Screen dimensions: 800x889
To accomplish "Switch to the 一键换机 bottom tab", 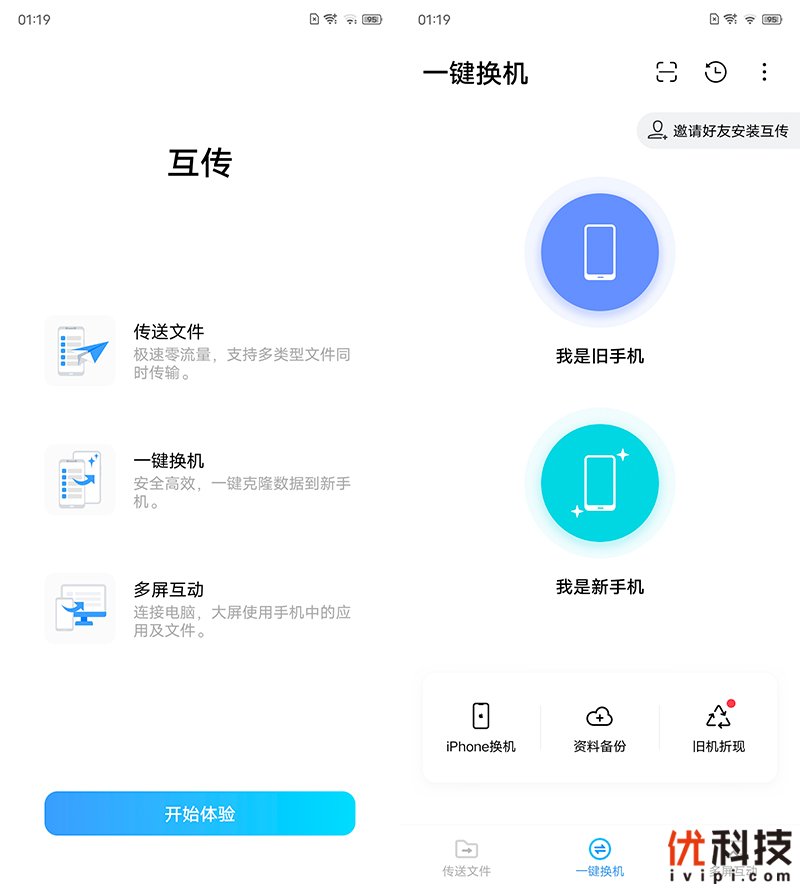I will [600, 858].
